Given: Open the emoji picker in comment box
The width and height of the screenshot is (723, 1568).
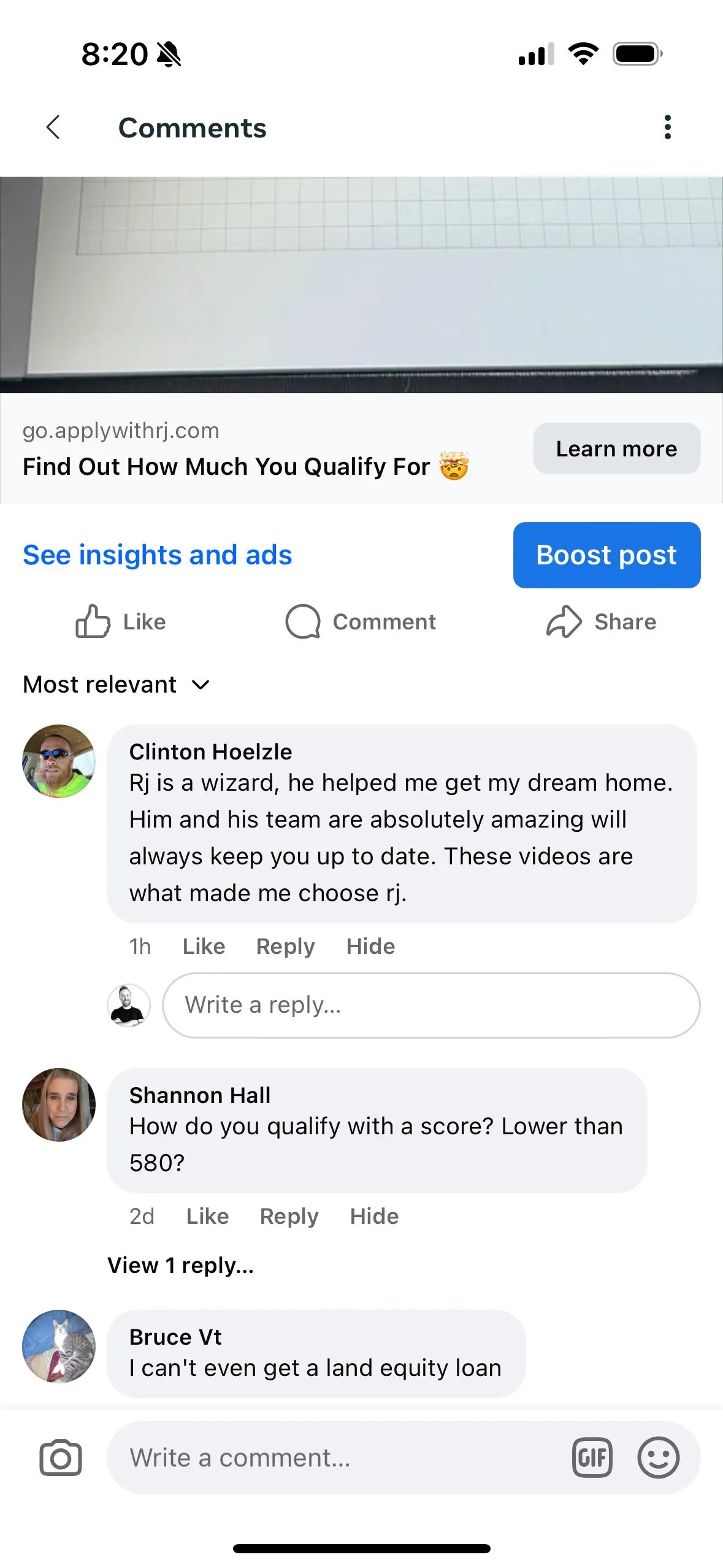Looking at the screenshot, I should [x=658, y=1457].
